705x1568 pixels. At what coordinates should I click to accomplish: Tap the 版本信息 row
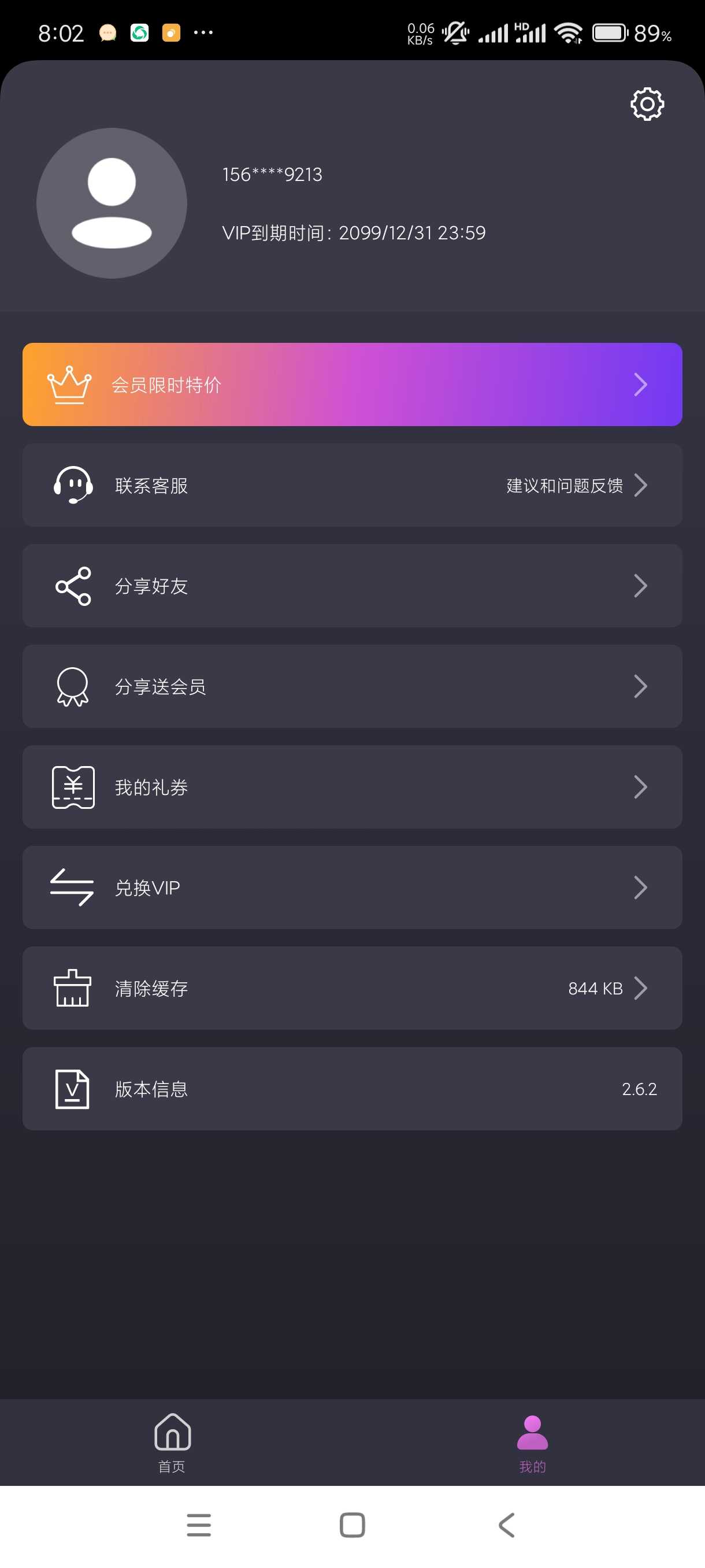point(352,1089)
